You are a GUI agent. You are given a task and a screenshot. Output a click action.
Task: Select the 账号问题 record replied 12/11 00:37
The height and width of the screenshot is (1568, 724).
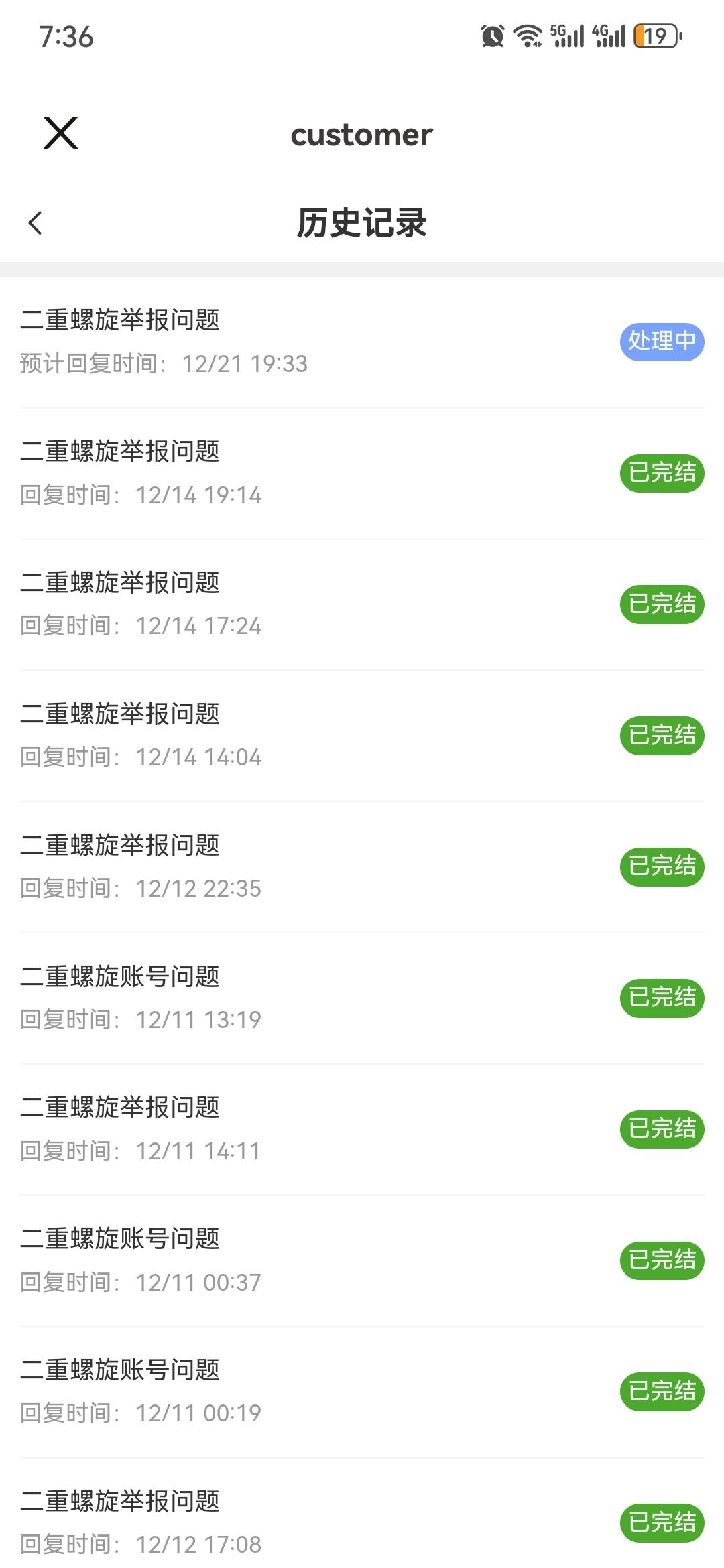click(x=362, y=1260)
